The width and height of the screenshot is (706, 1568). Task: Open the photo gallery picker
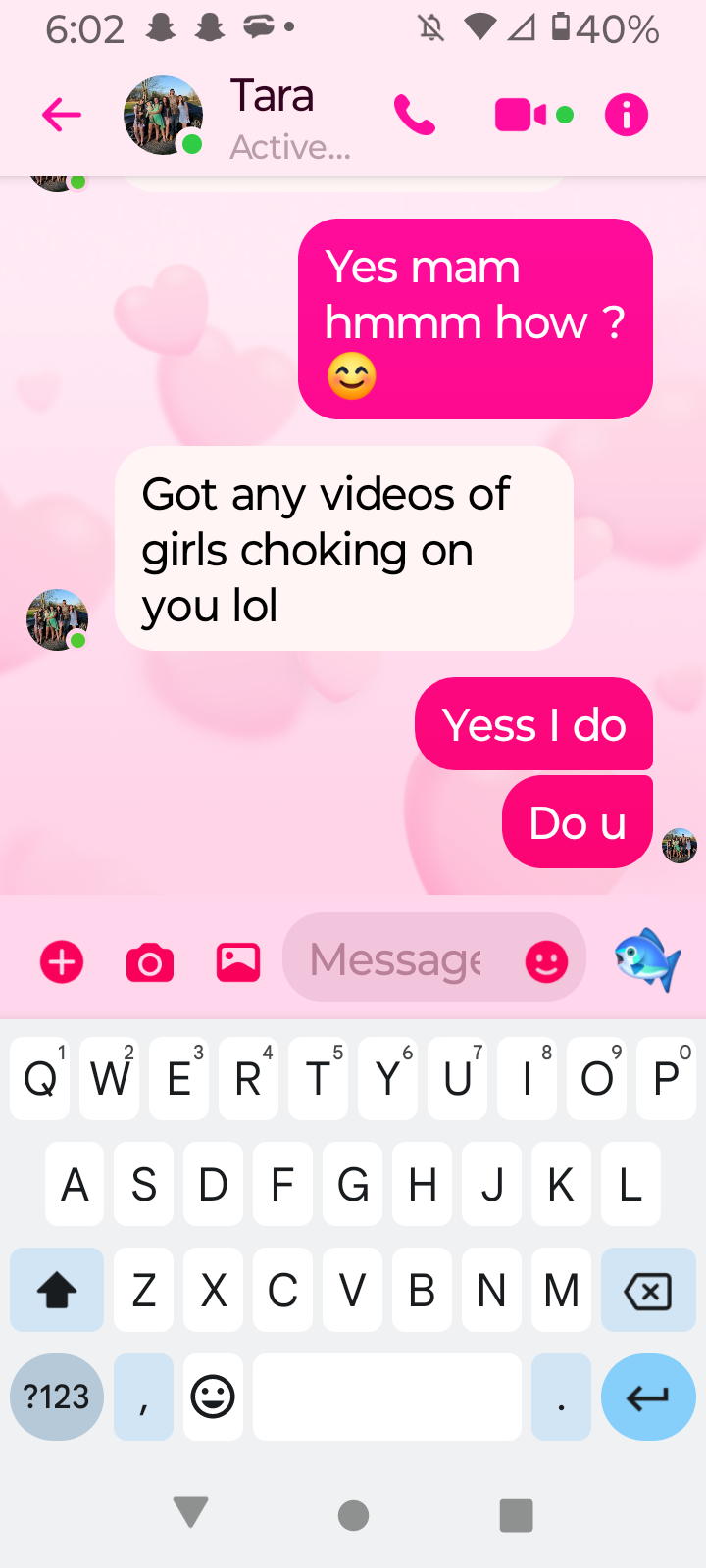coord(238,962)
